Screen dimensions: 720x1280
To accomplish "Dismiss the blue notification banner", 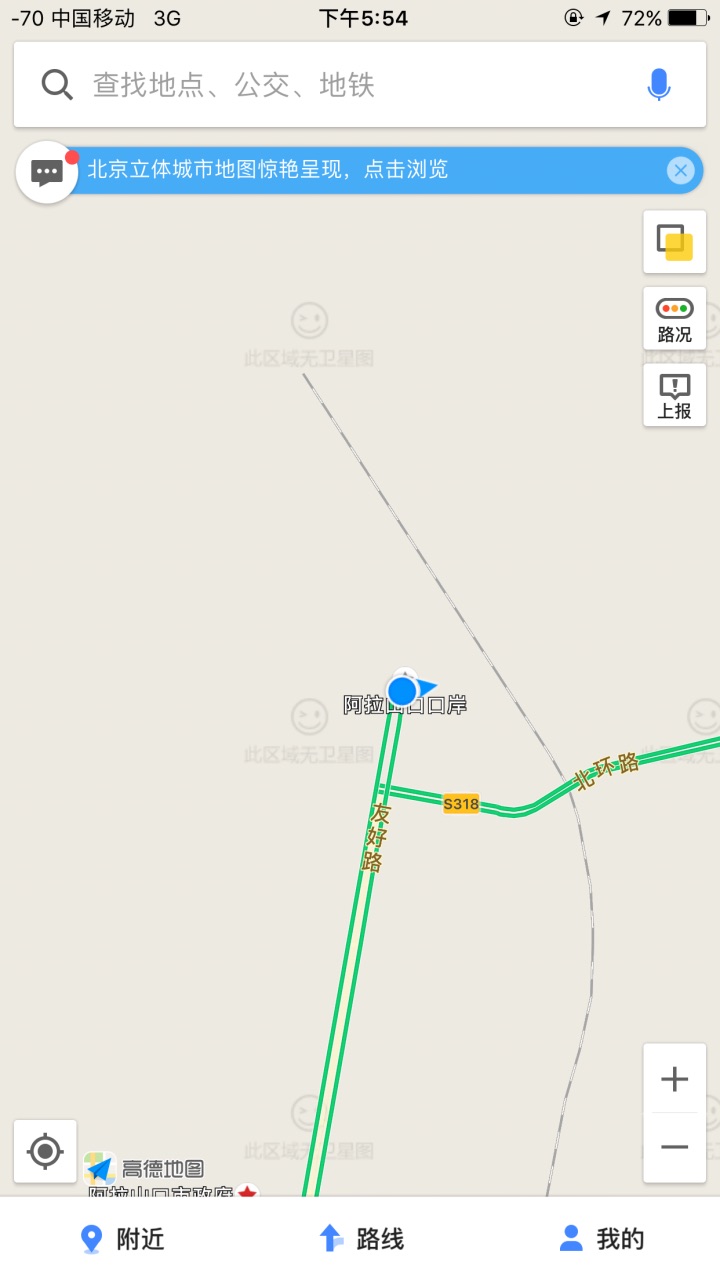I will coord(680,170).
